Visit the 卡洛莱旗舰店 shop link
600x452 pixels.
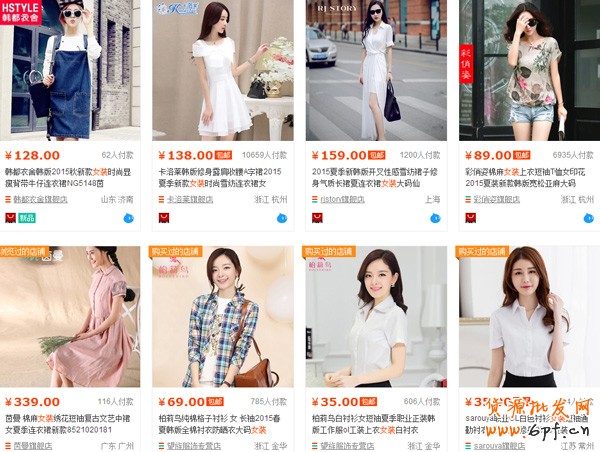click(195, 199)
